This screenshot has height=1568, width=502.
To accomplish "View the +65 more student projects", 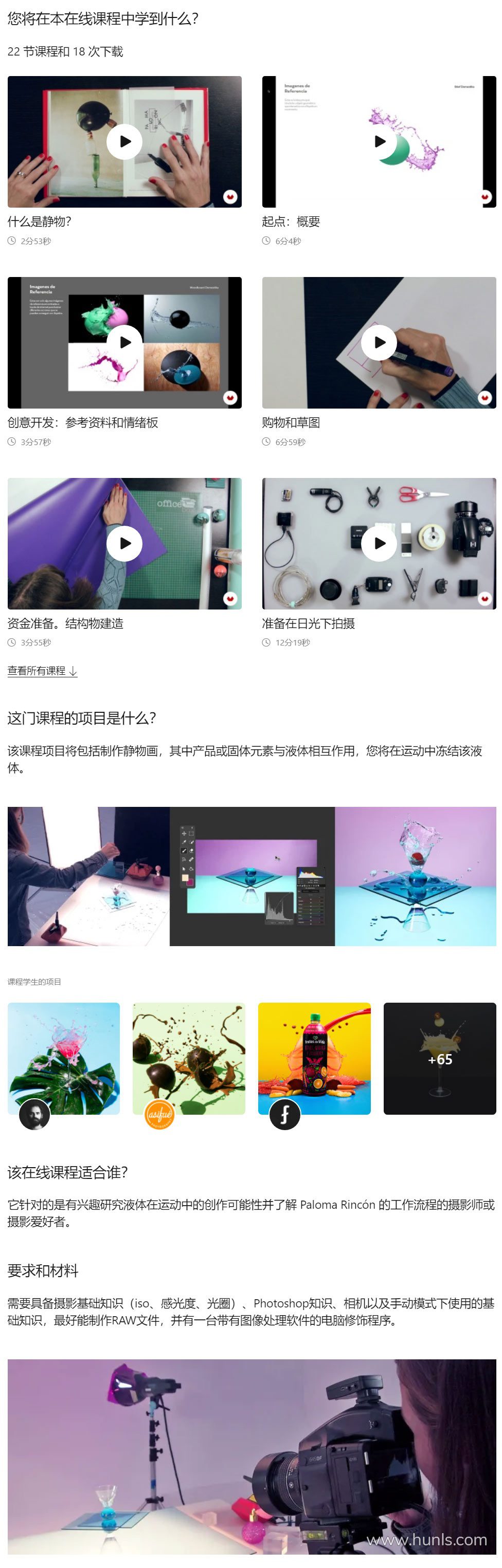I will pyautogui.click(x=439, y=1059).
